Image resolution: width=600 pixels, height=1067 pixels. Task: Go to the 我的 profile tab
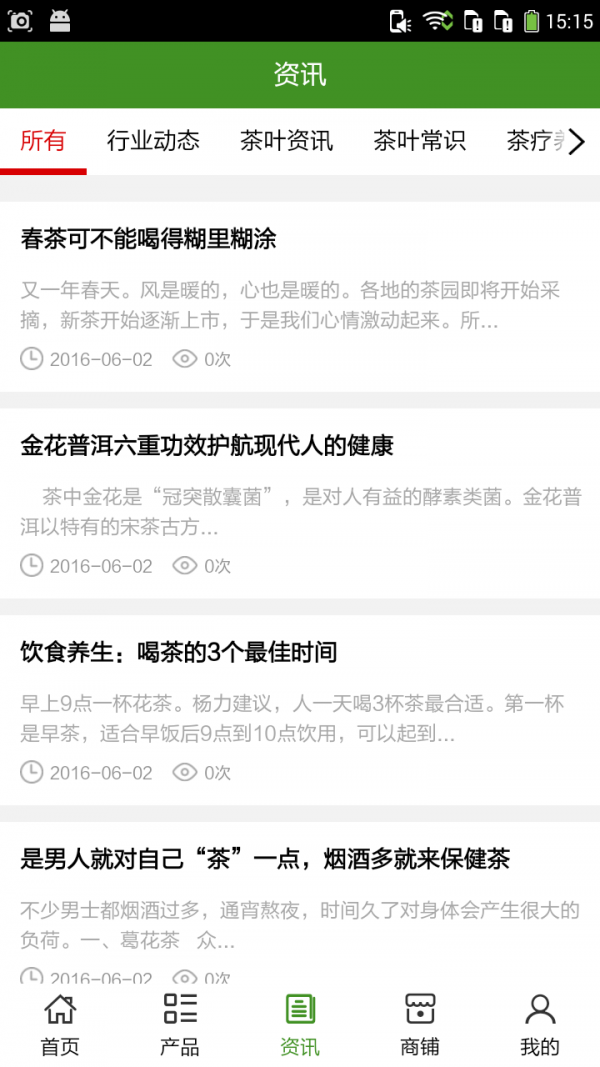540,1025
